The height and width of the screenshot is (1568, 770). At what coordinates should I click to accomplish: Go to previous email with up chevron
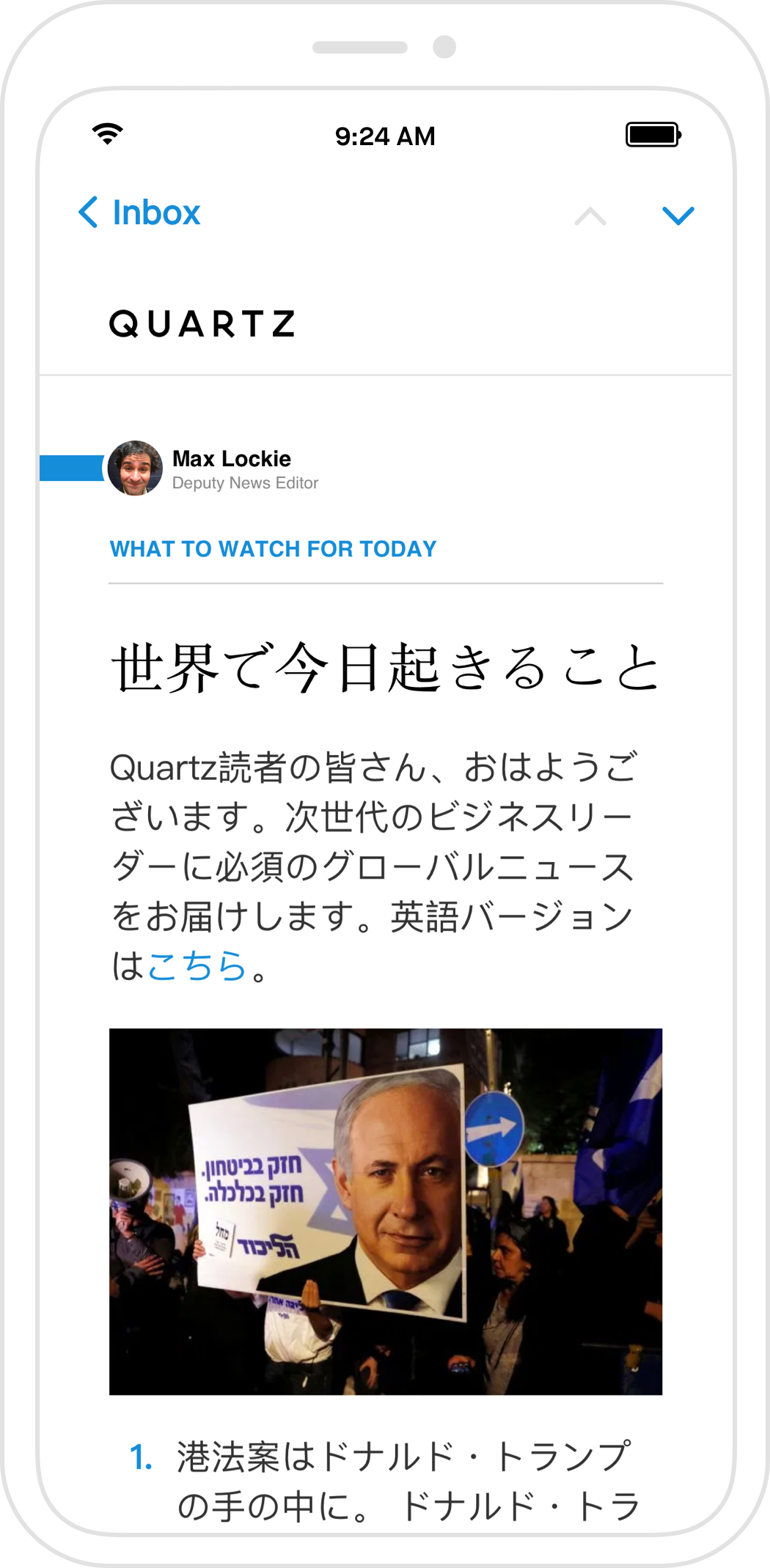pyautogui.click(x=590, y=216)
